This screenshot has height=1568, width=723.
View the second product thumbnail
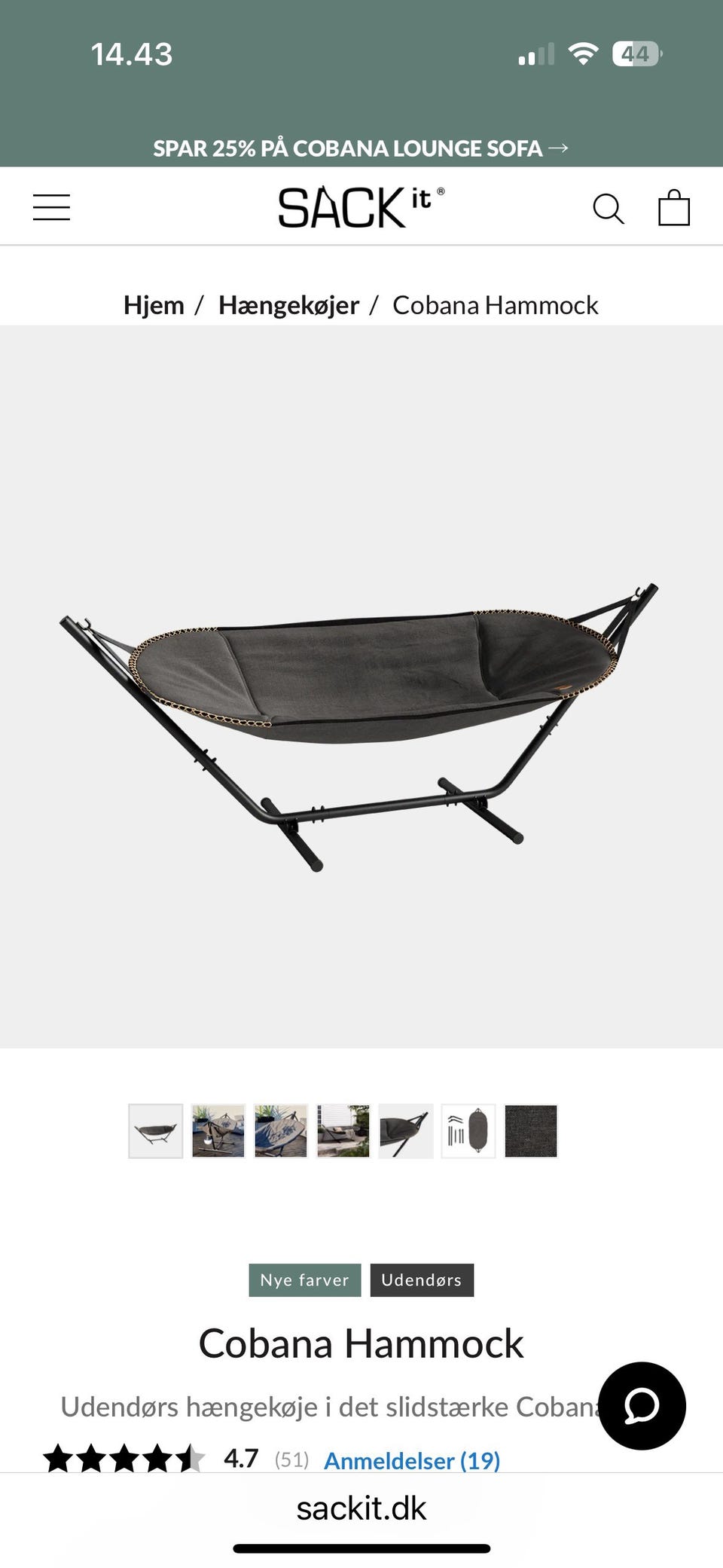(218, 1131)
